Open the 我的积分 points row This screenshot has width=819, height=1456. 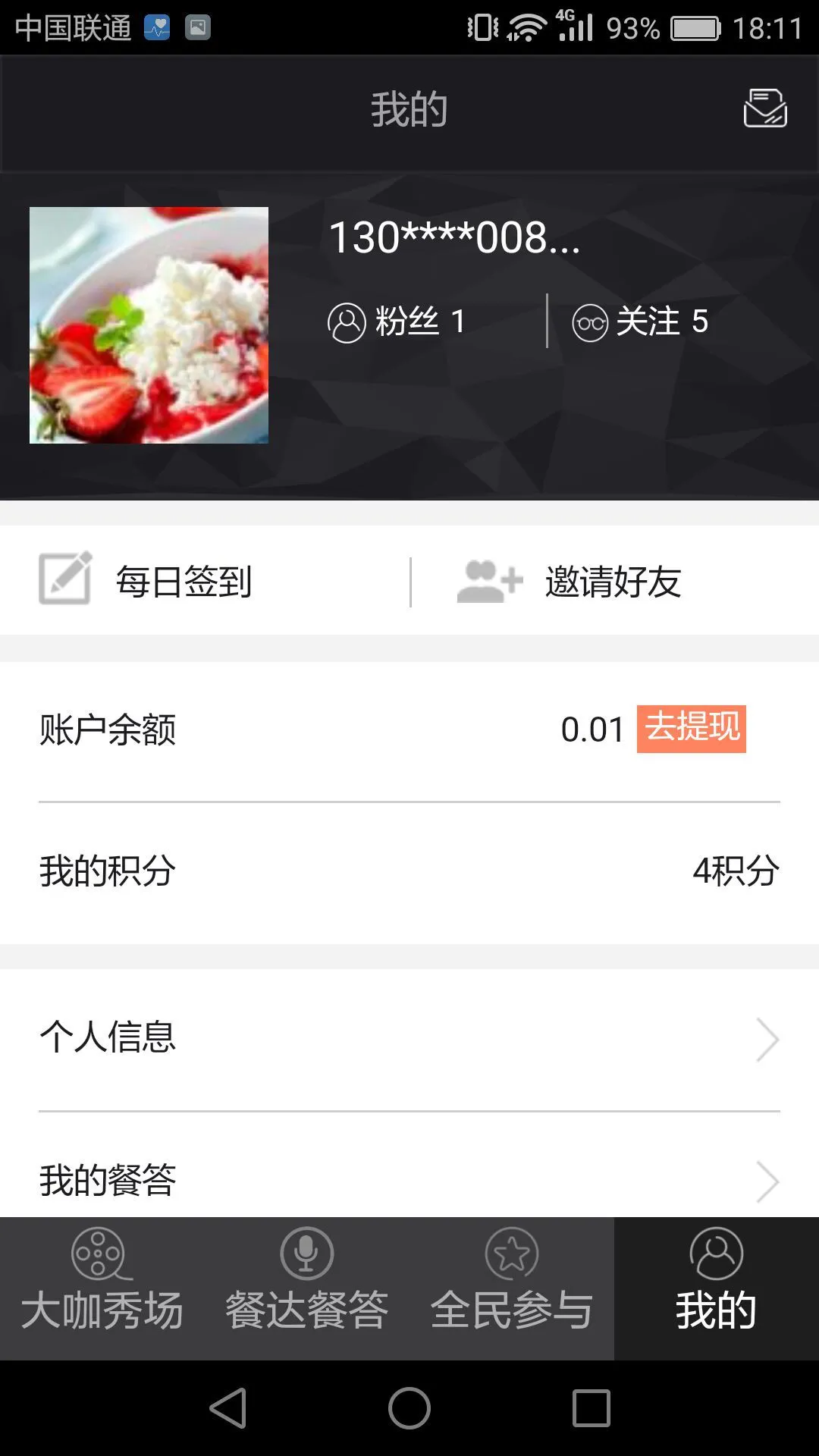409,871
